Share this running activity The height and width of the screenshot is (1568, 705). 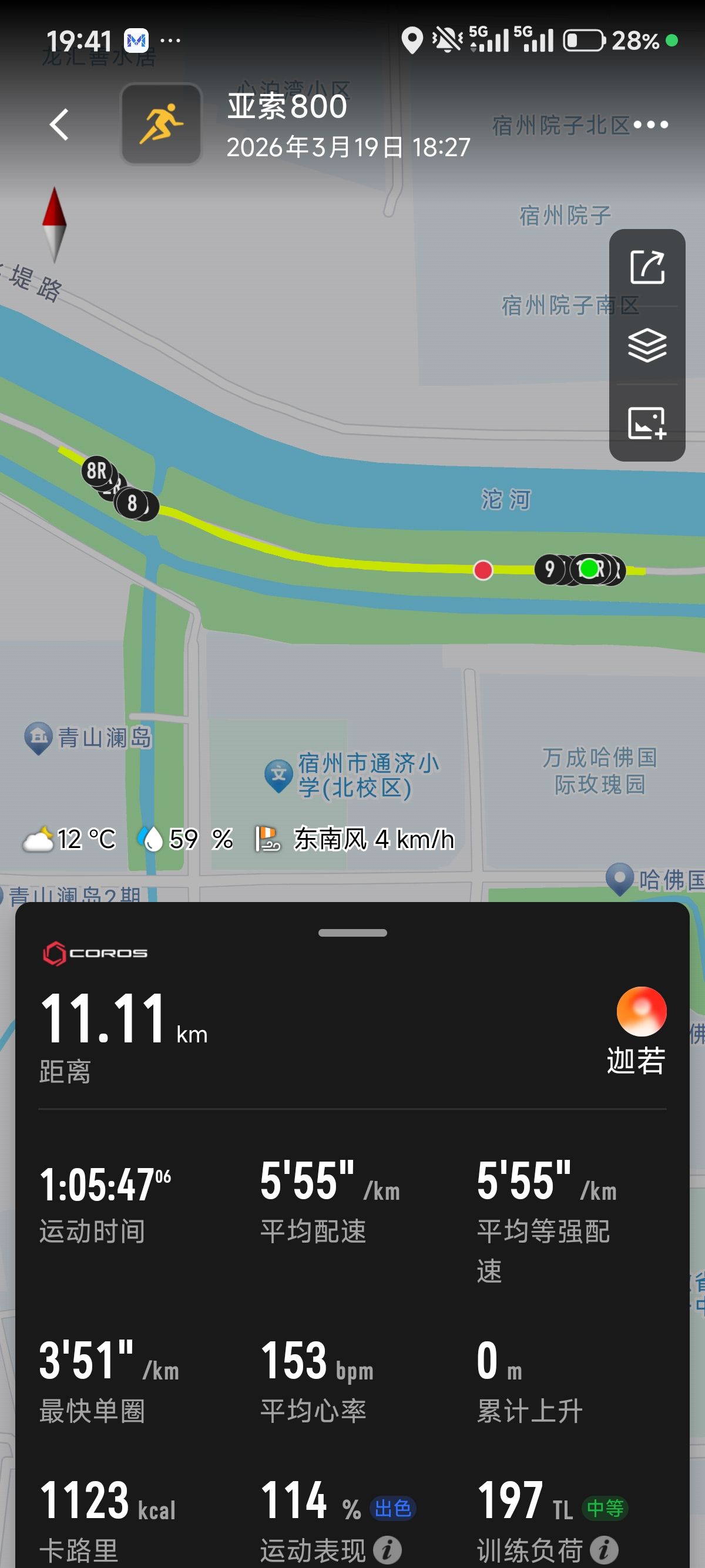(647, 267)
